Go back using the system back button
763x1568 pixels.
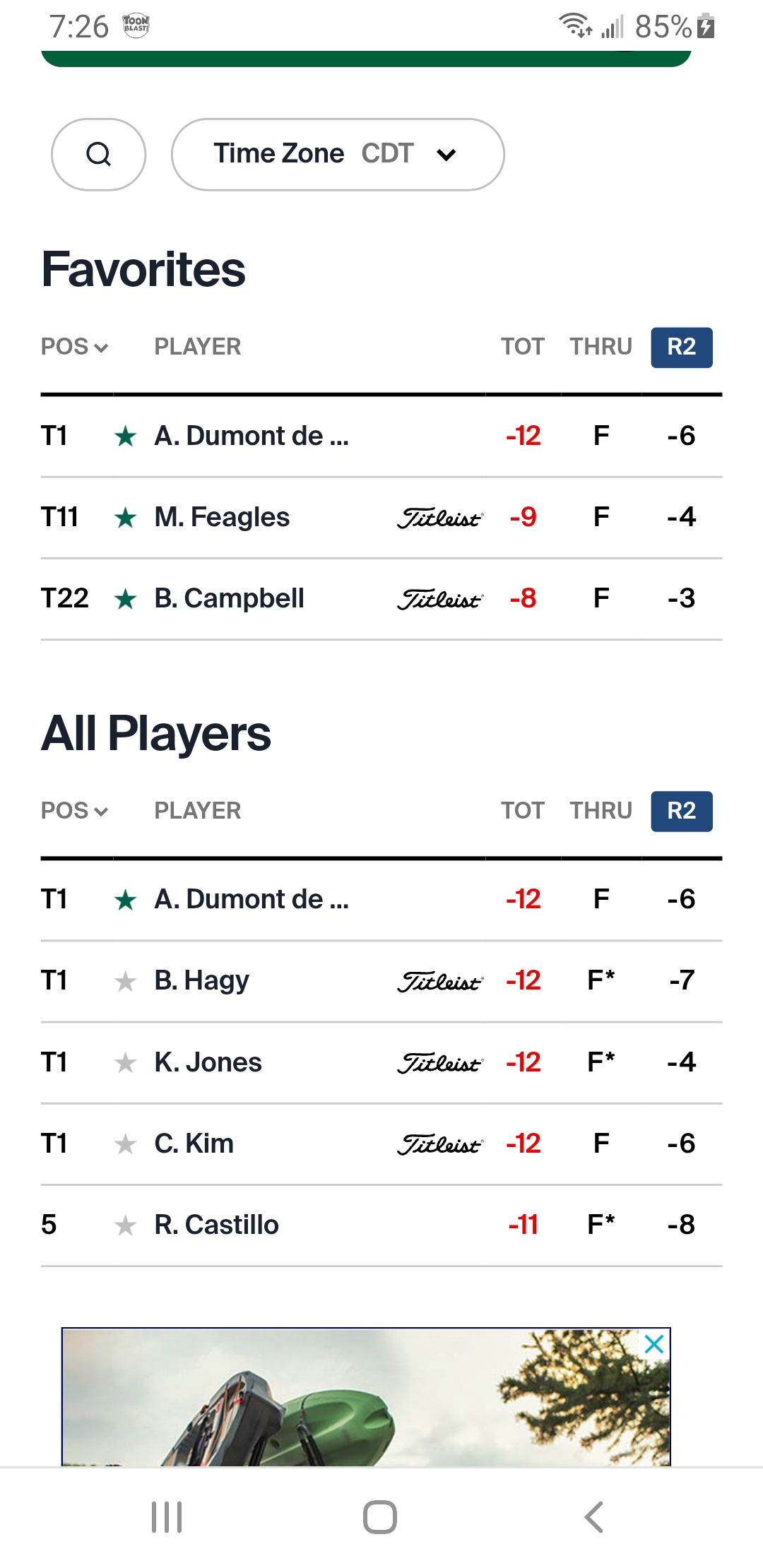pyautogui.click(x=593, y=1516)
